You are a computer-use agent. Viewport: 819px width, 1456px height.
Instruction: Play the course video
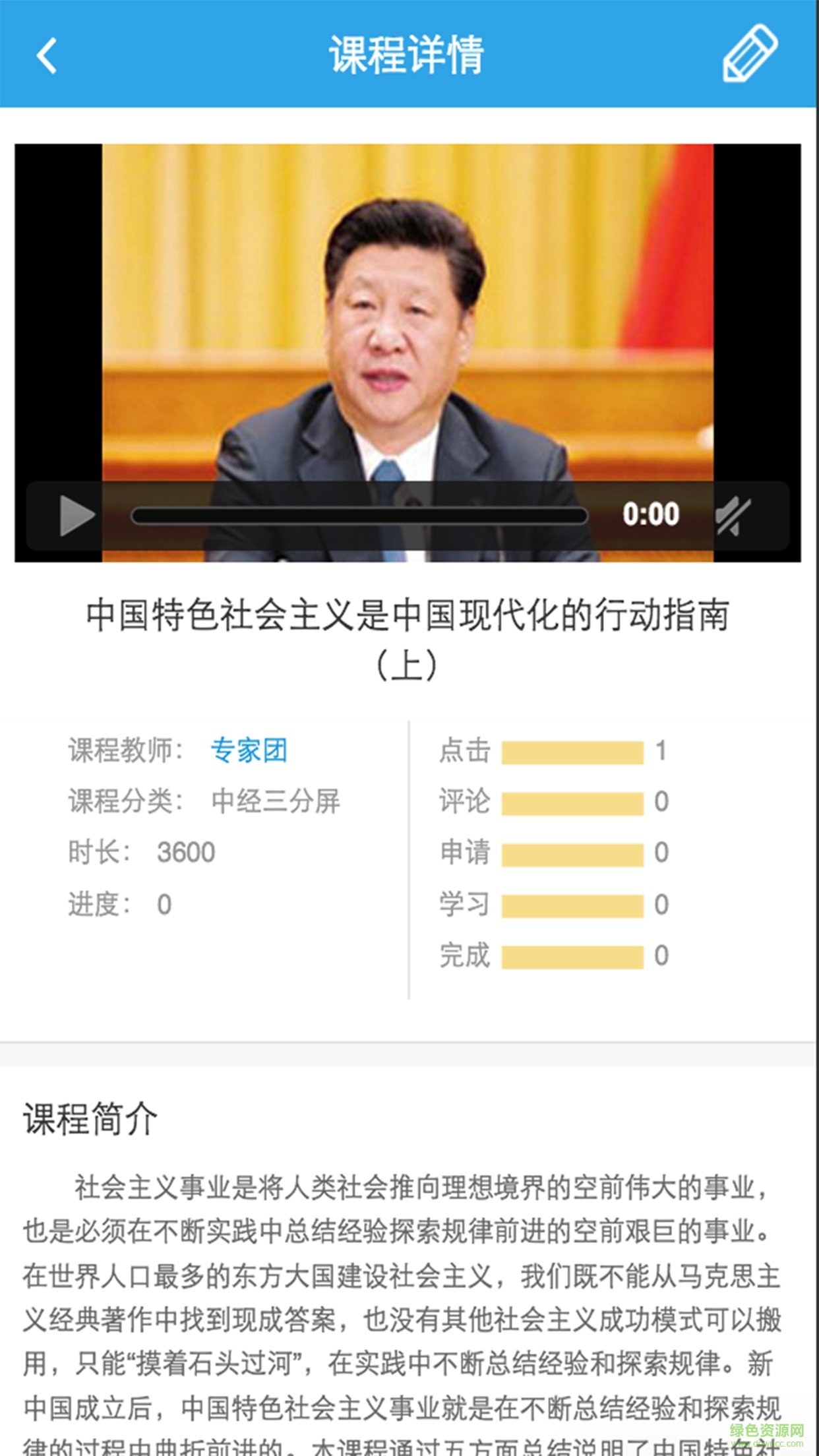point(76,515)
